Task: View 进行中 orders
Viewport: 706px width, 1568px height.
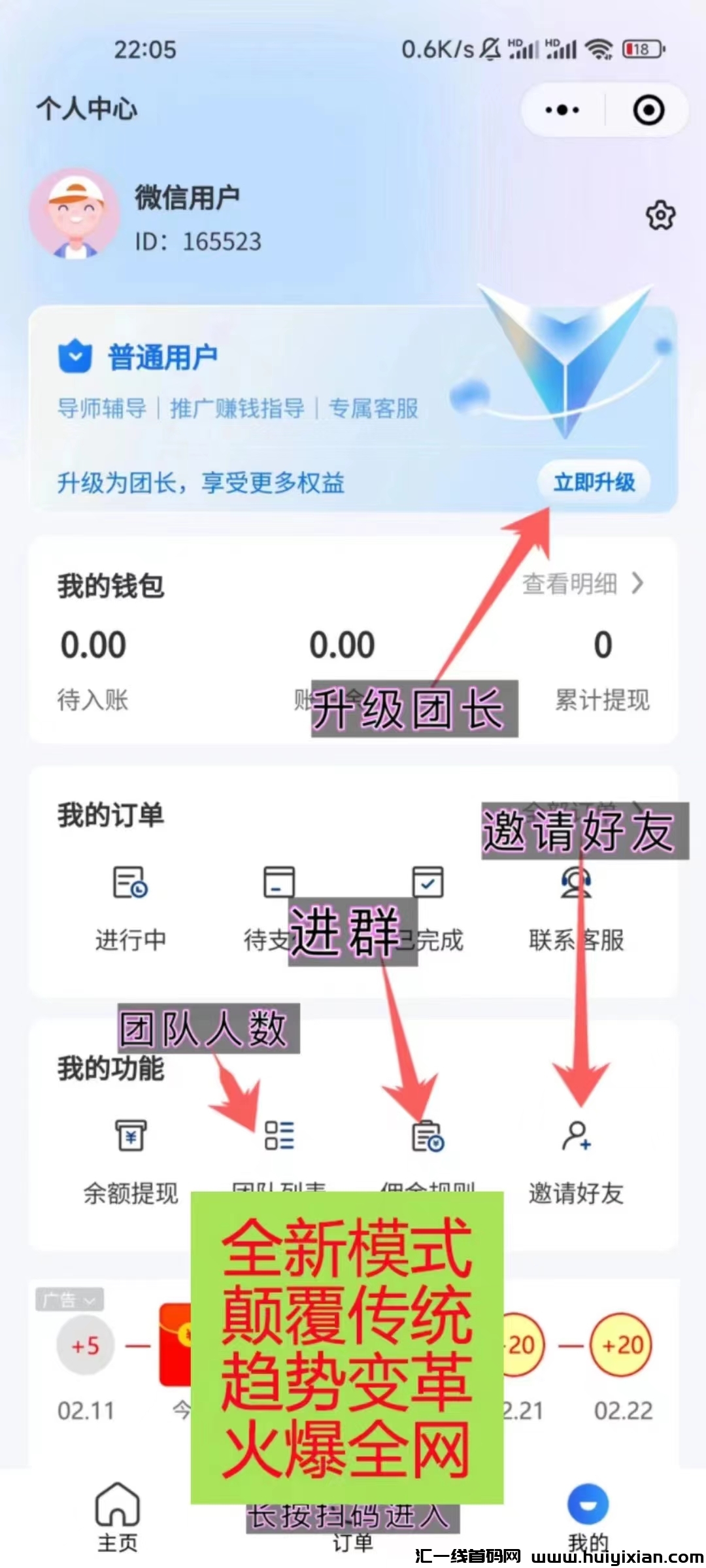Action: click(131, 906)
